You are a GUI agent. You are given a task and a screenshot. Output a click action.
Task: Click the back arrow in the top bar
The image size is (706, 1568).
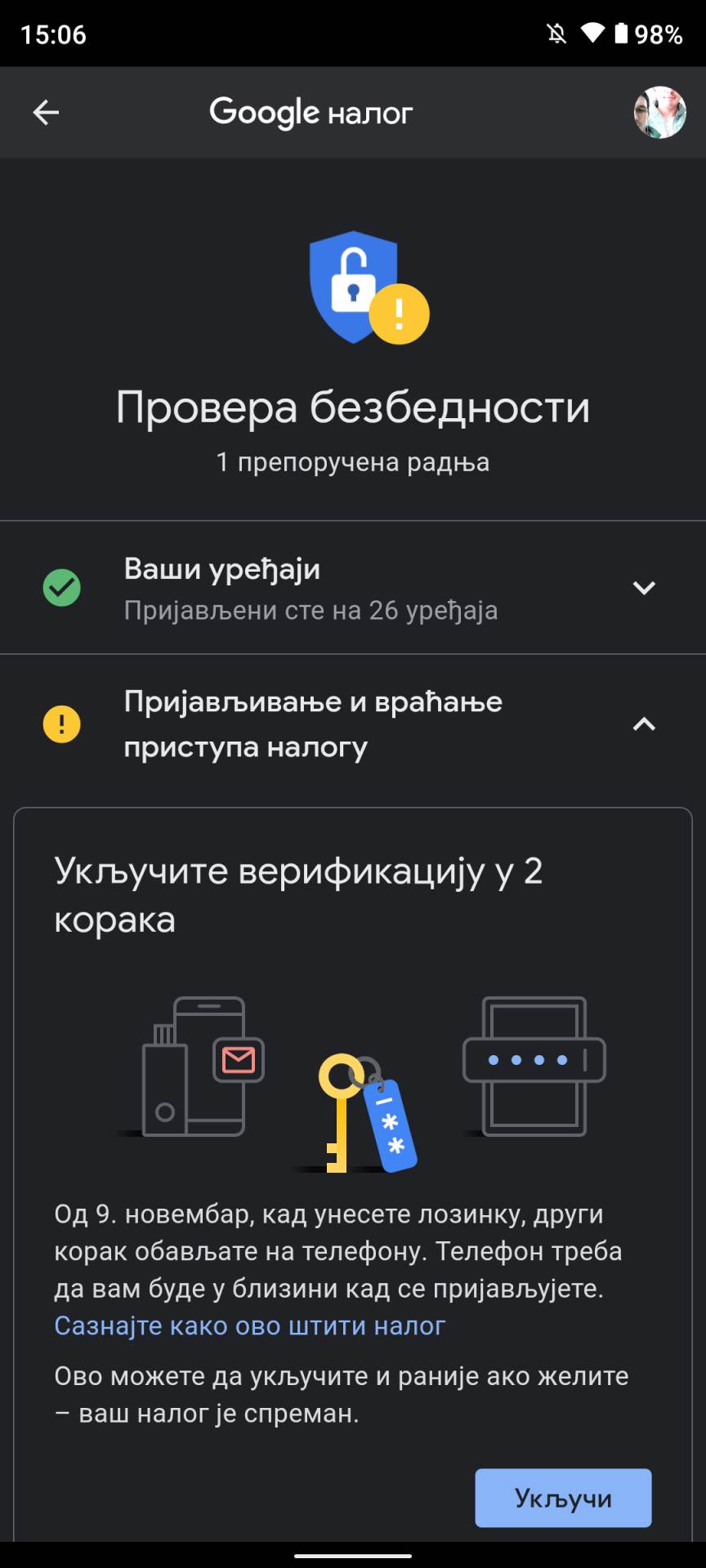pos(46,112)
